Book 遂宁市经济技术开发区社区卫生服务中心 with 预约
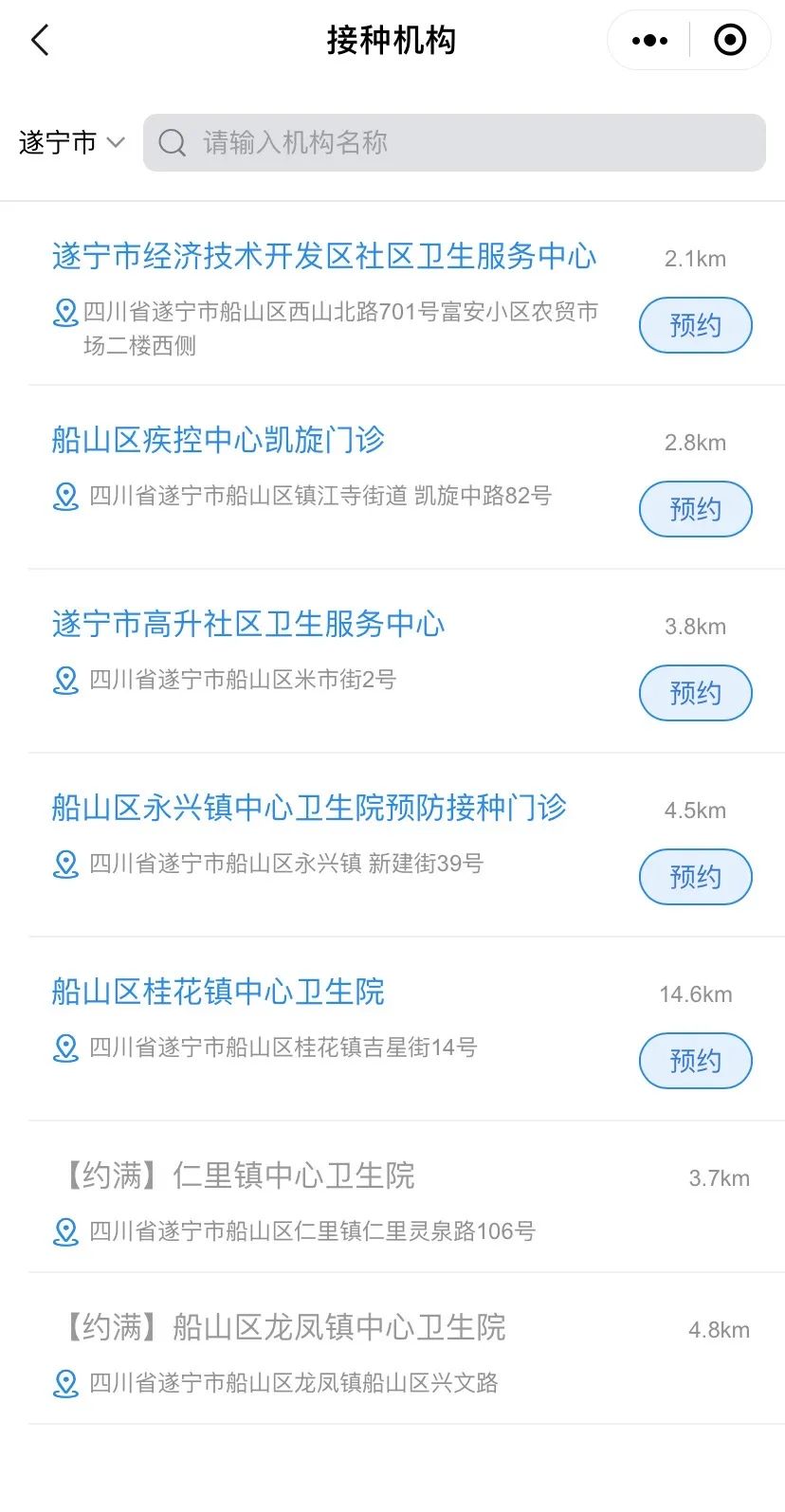The height and width of the screenshot is (1512, 785). point(695,325)
